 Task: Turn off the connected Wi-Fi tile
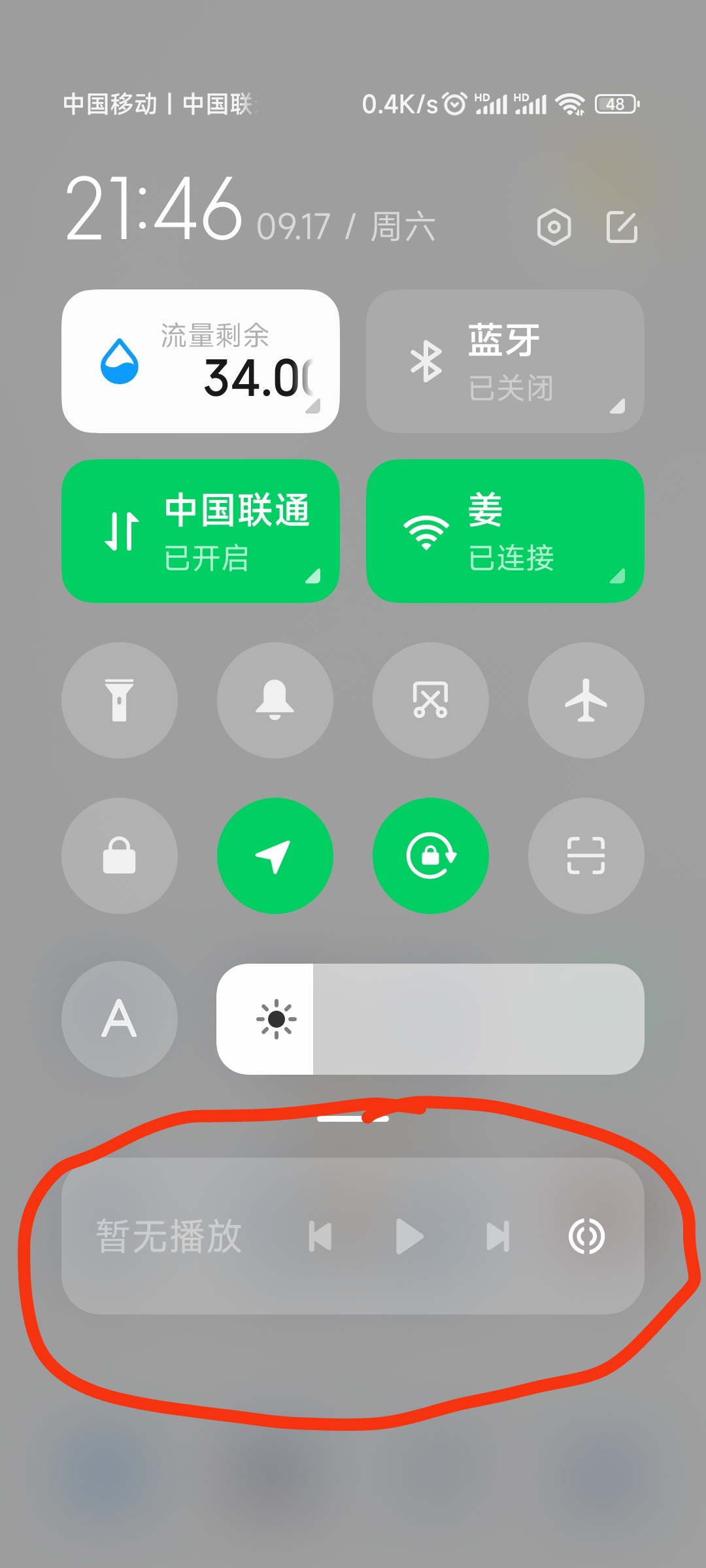tap(505, 531)
